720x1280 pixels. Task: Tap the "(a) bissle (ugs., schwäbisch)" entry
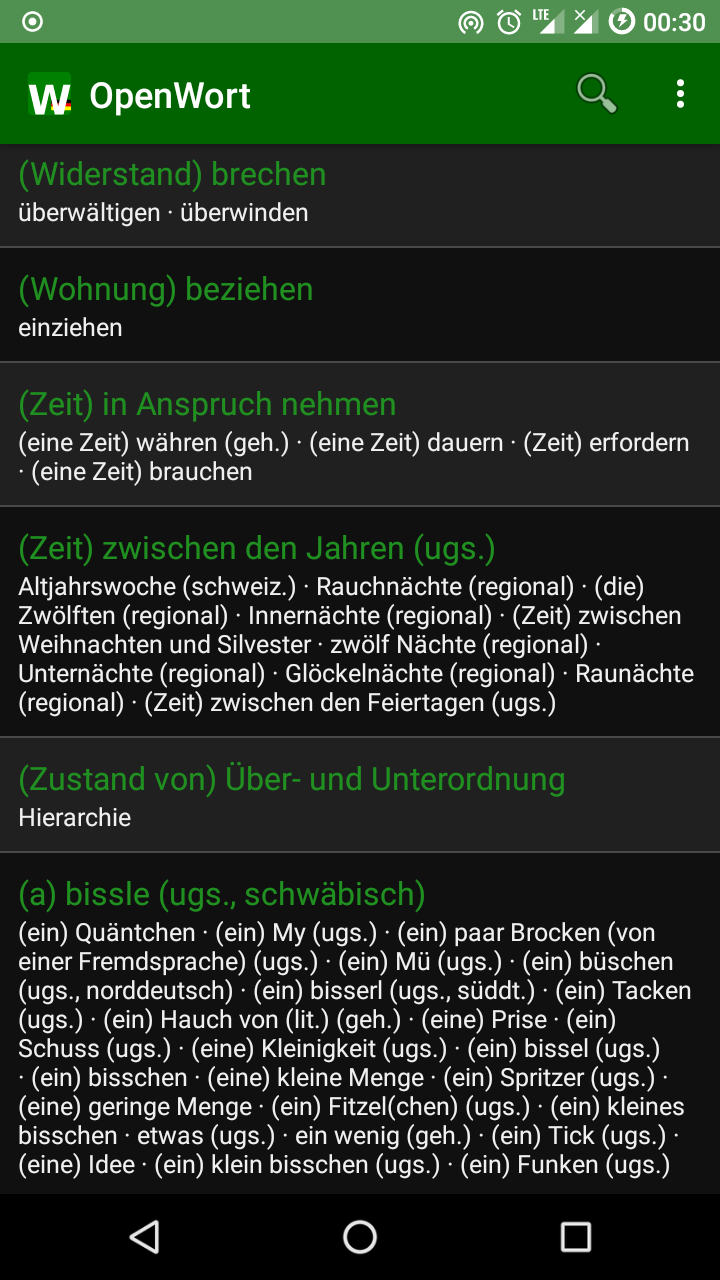coord(360,1023)
